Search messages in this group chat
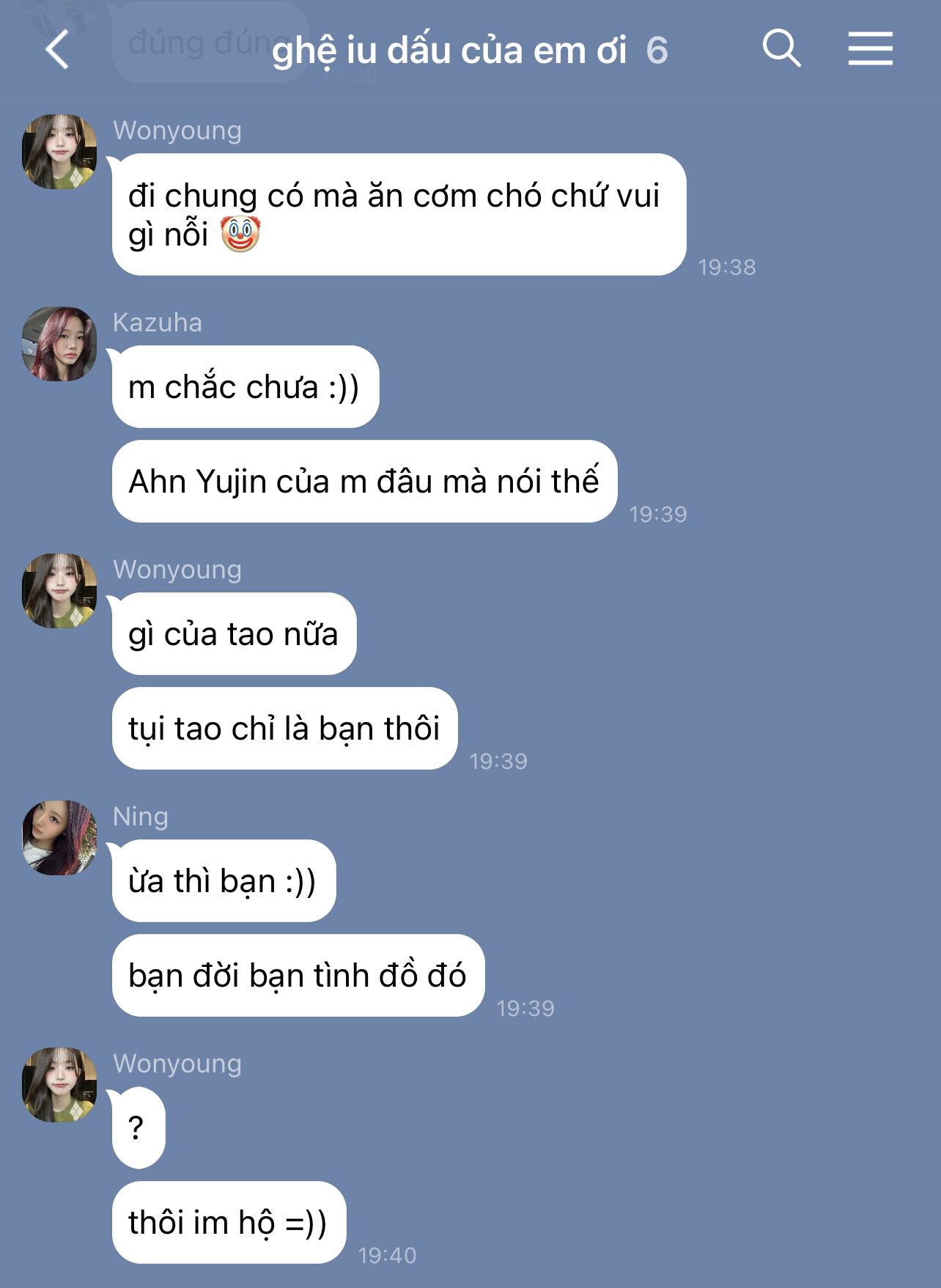 [x=781, y=49]
